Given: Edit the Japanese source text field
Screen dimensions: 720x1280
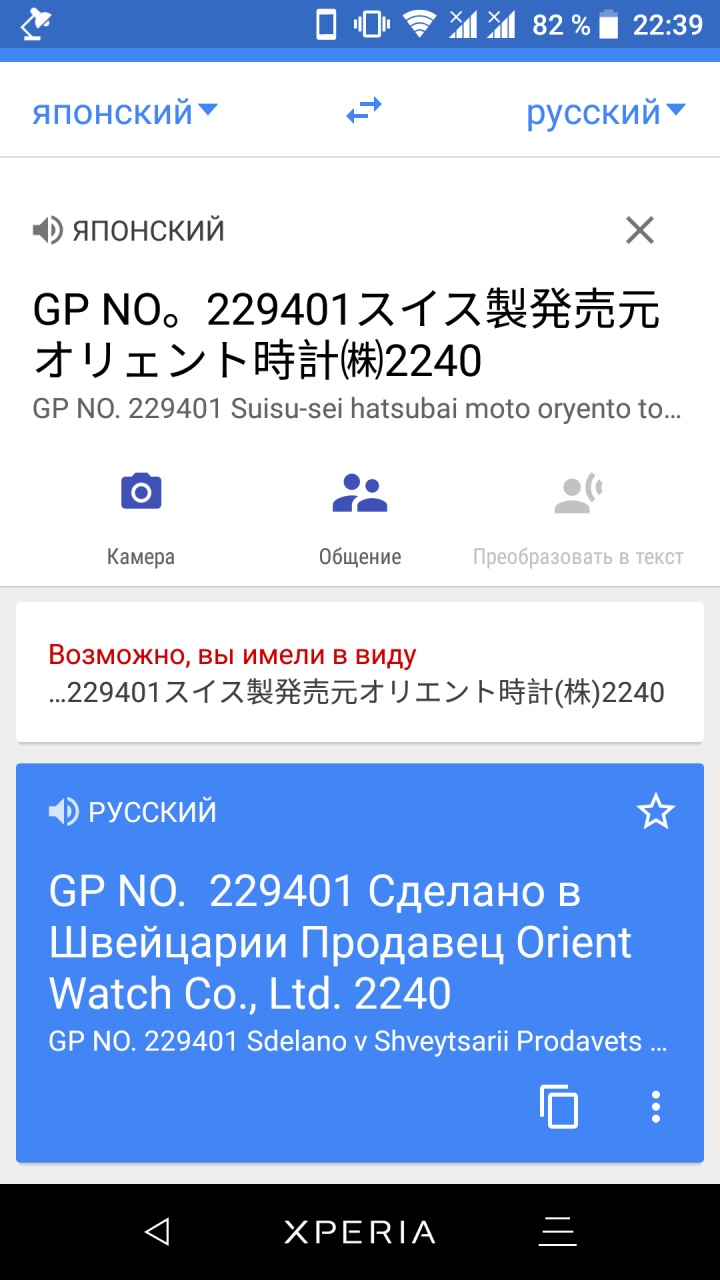Looking at the screenshot, I should [346, 338].
